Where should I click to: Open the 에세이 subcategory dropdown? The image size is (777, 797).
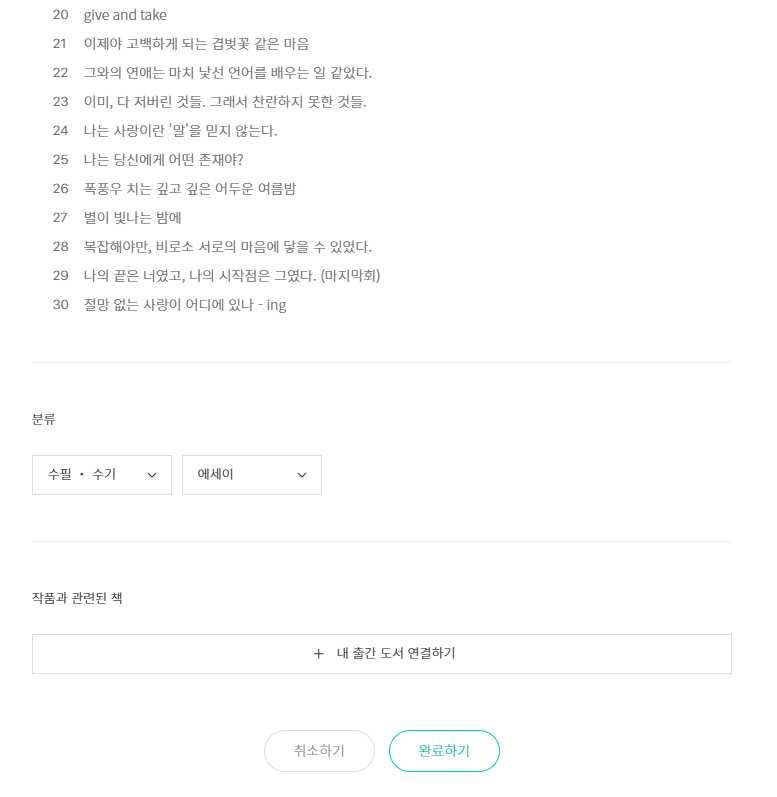[252, 475]
